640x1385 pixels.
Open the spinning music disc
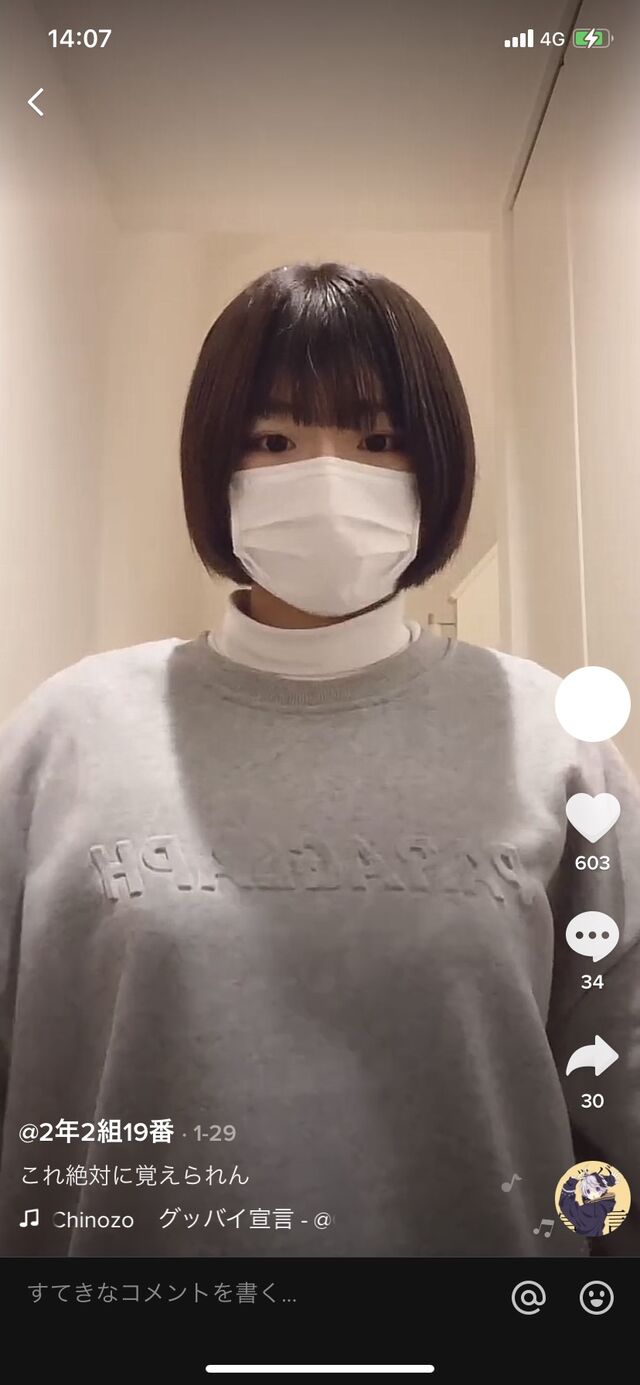pyautogui.click(x=593, y=1199)
